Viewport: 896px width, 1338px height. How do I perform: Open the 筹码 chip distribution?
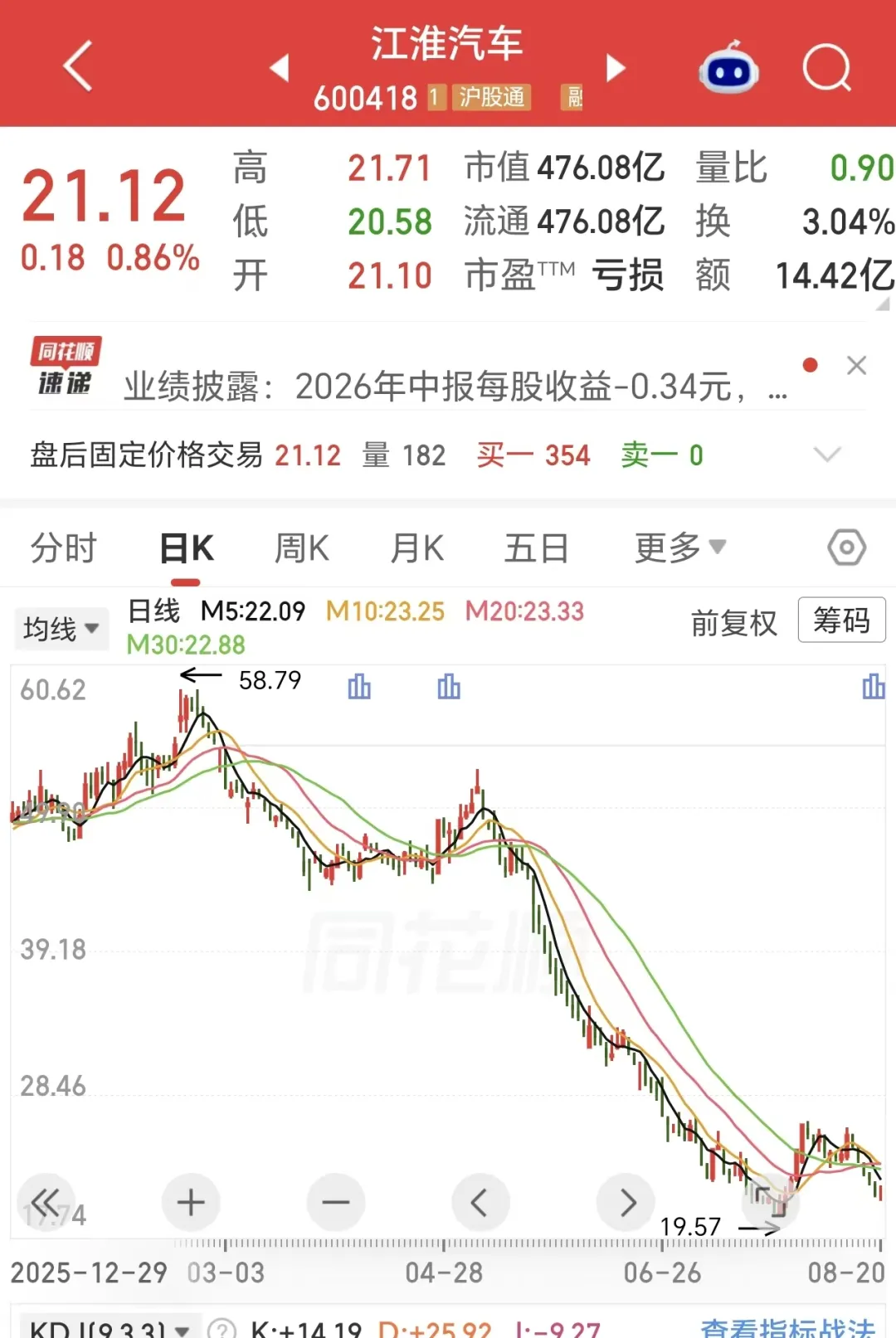coord(841,620)
